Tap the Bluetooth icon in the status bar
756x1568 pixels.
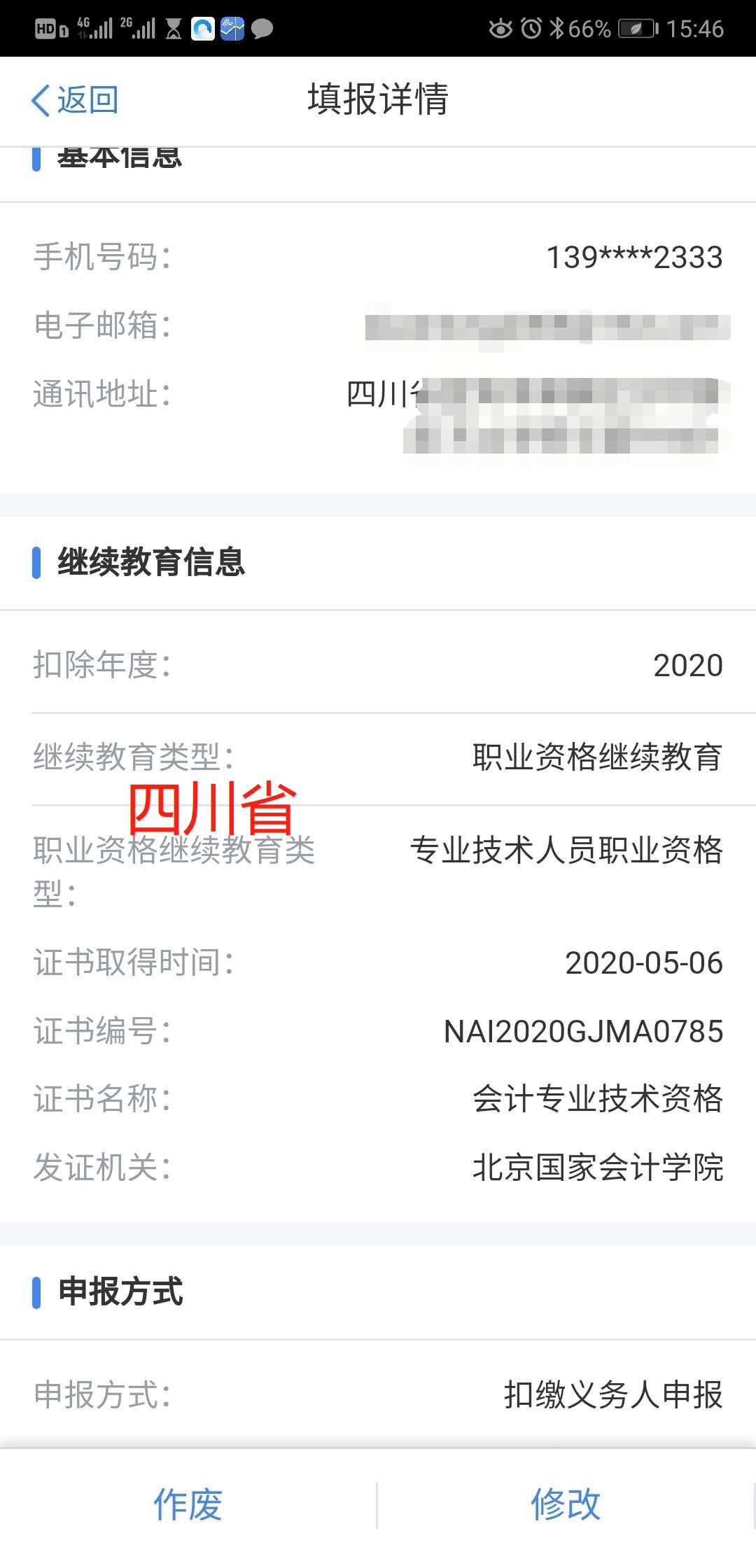click(x=559, y=29)
